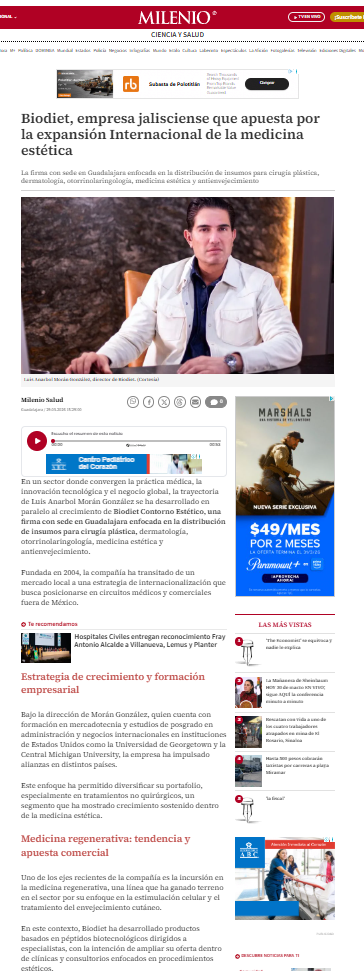Image resolution: width=364 pixels, height=971 pixels.
Task: Tap the Comprar button in the Subasta de Polotitlán ad
Action: (266, 84)
